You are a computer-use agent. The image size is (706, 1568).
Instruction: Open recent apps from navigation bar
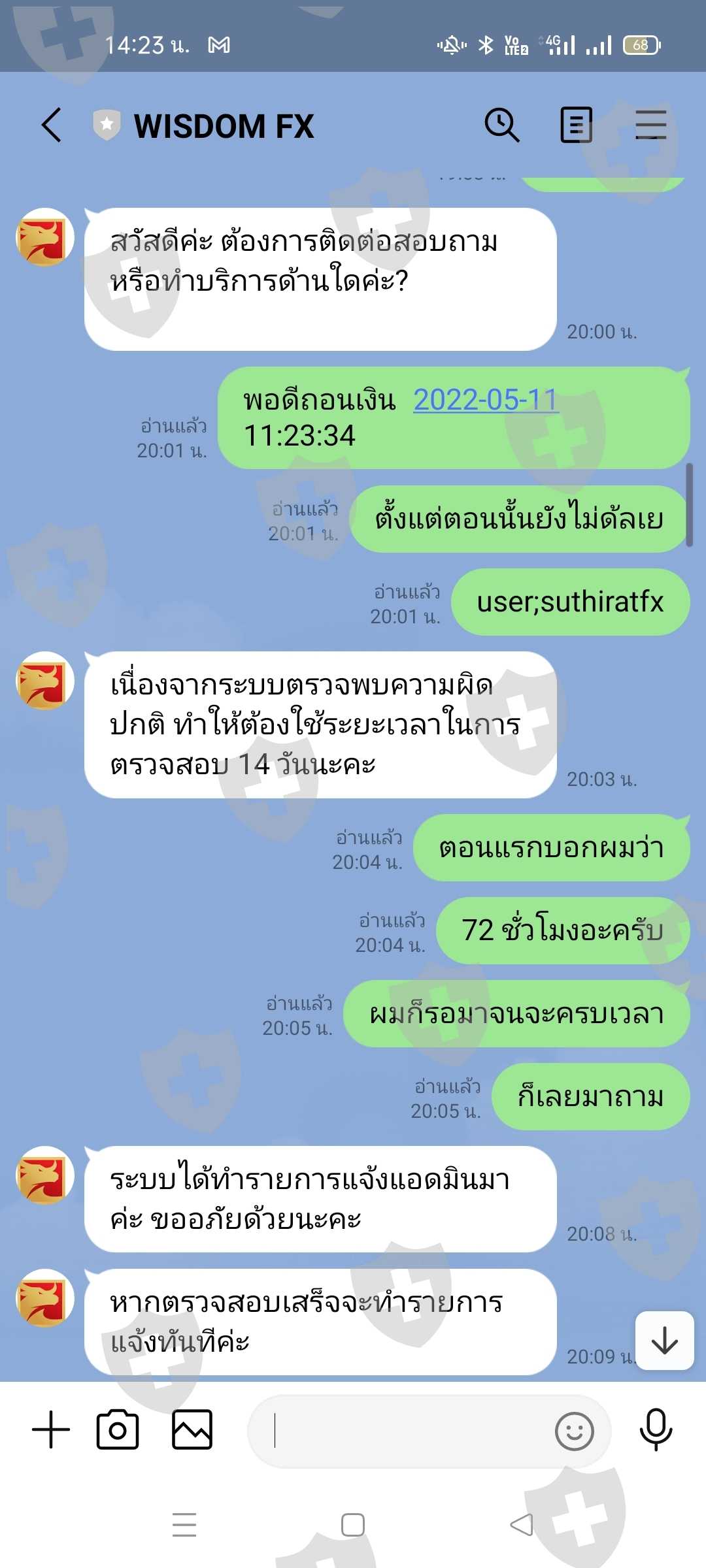pos(184,1524)
